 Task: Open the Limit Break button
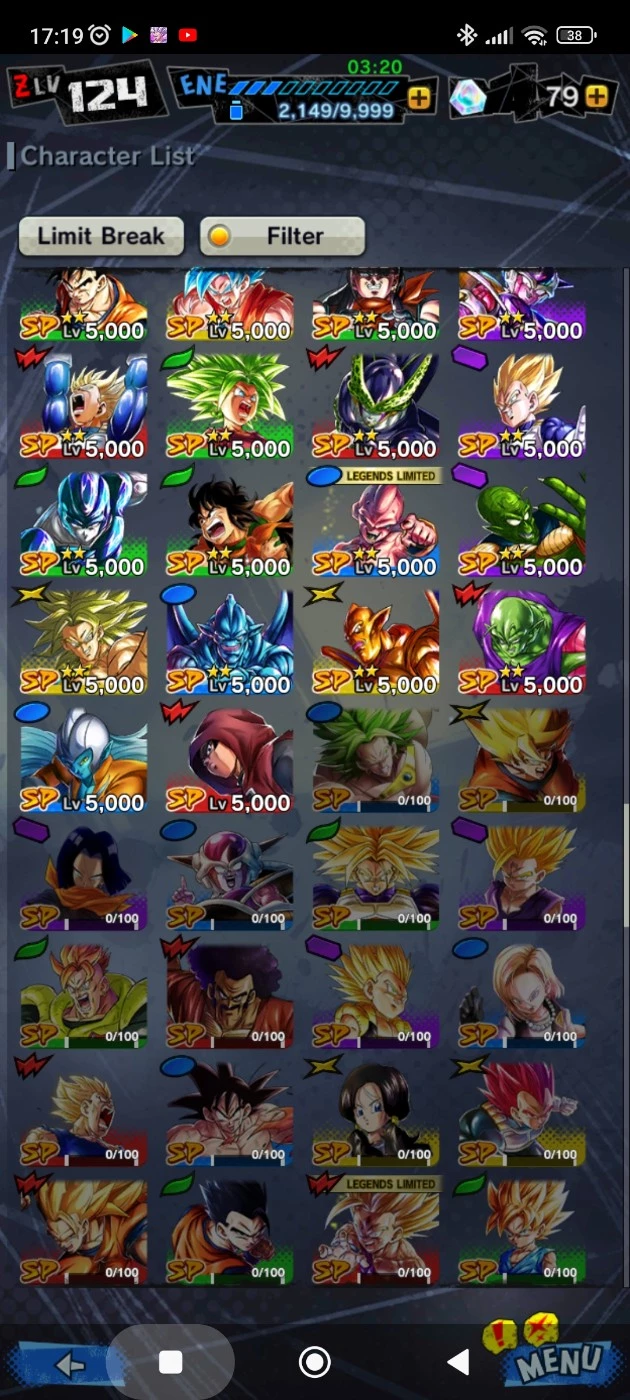[101, 237]
